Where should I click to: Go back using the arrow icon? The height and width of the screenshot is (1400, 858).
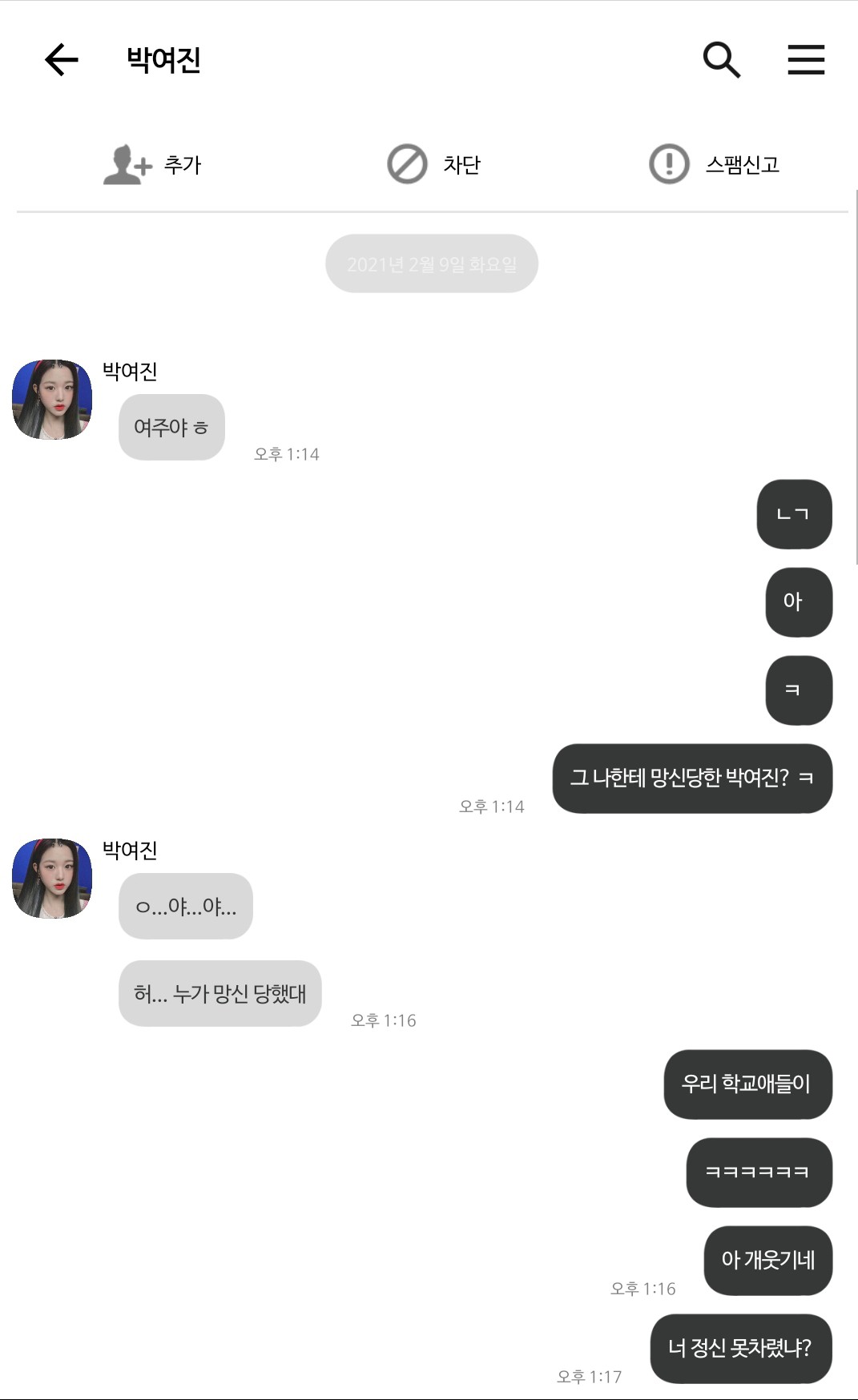pyautogui.click(x=61, y=60)
